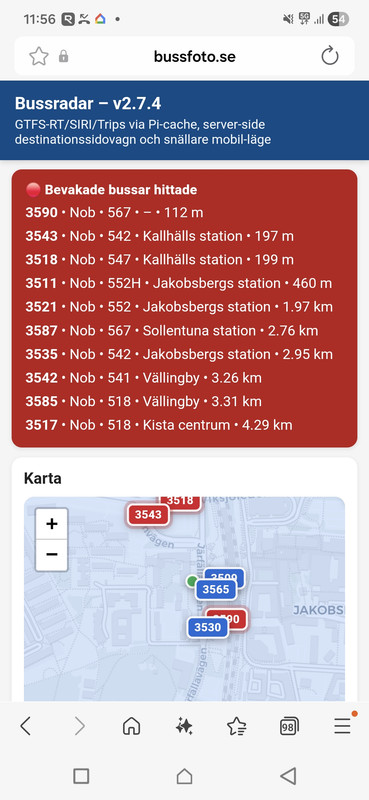369x800 pixels.
Task: Open recent apps with the square button
Action: 81,776
